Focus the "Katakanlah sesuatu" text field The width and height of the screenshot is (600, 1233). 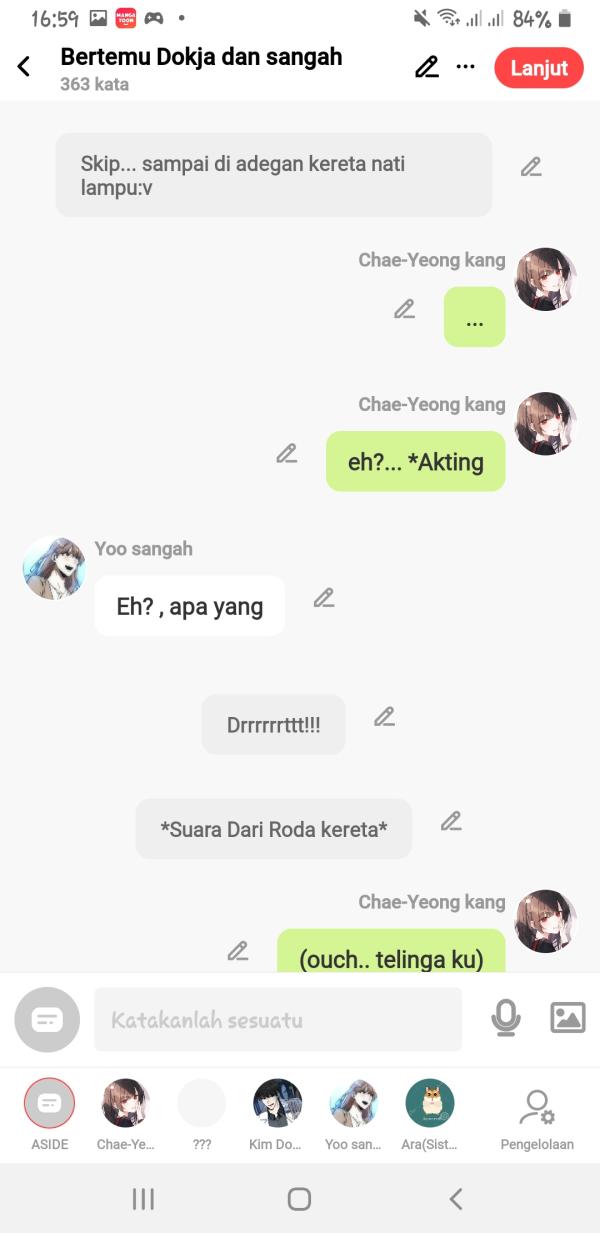(278, 1020)
